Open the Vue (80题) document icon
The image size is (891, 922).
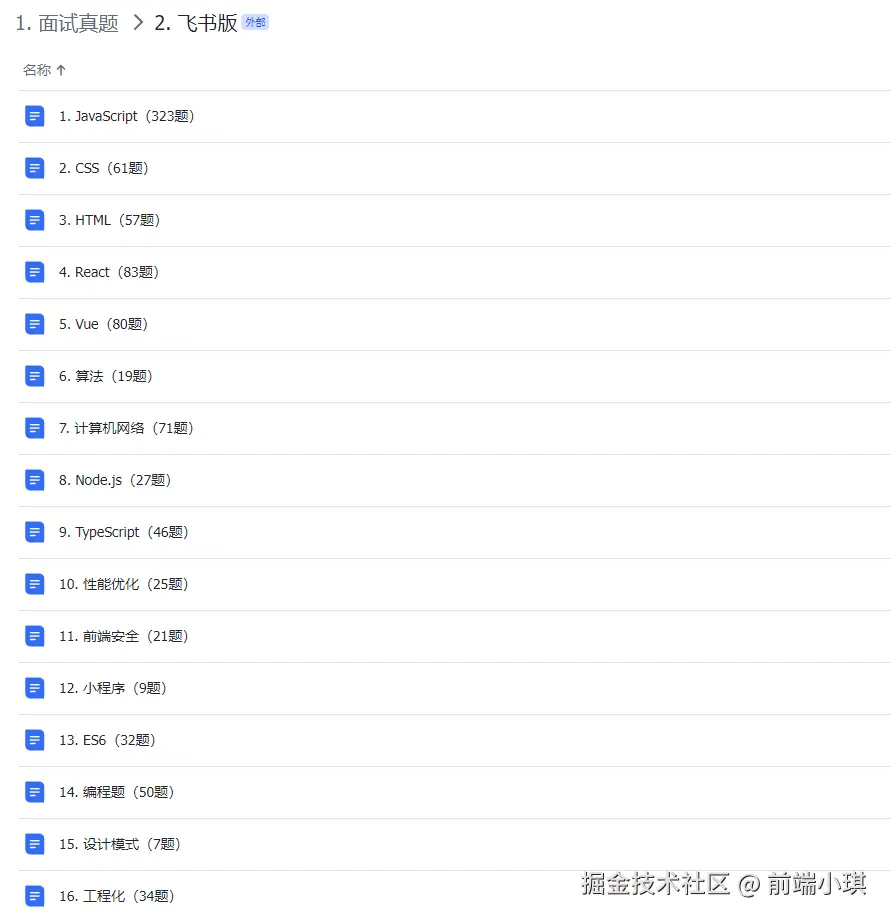(x=35, y=324)
